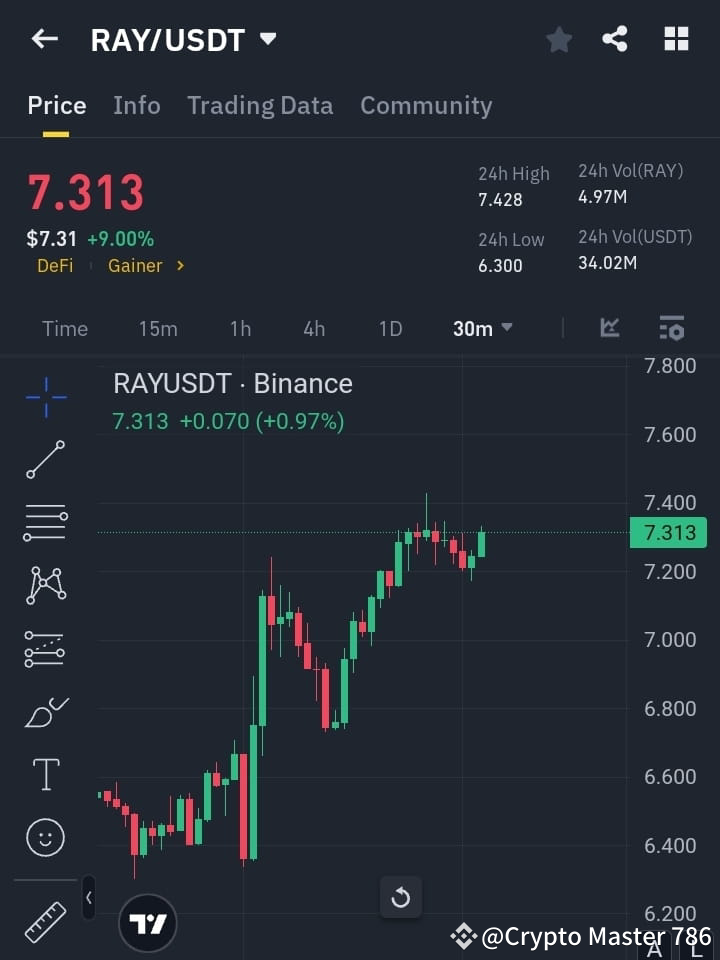This screenshot has width=720, height=960.
Task: Select the measure ruler tool
Action: coord(45,912)
